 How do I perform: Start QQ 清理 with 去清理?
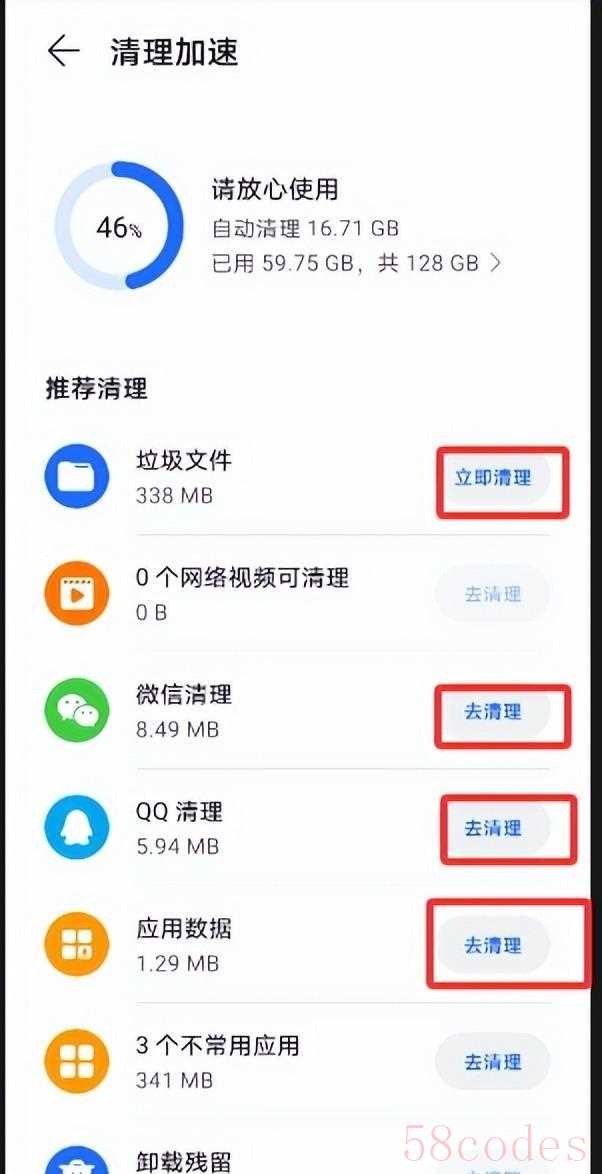(493, 828)
